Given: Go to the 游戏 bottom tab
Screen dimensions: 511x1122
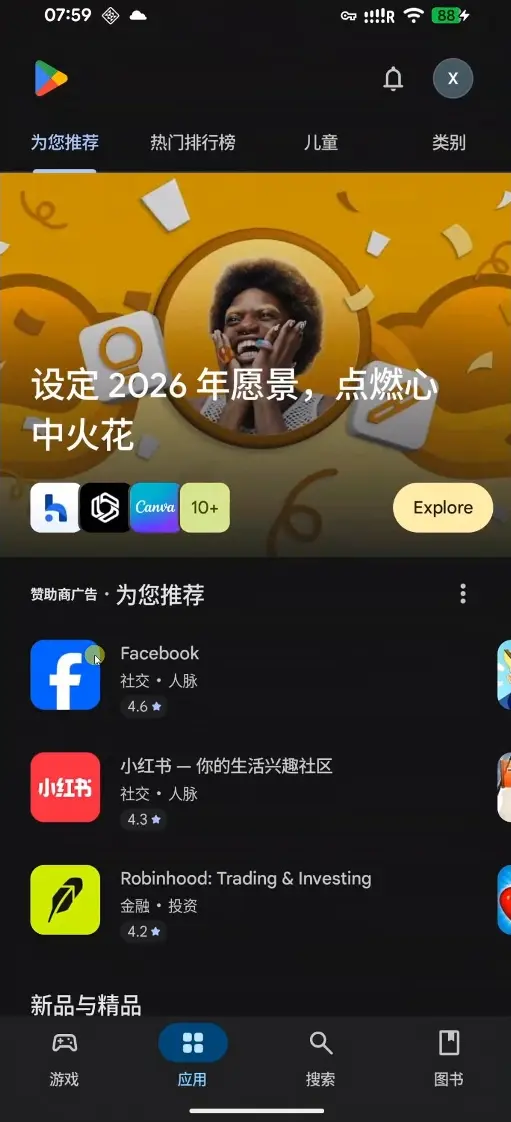Looking at the screenshot, I should 64,1058.
